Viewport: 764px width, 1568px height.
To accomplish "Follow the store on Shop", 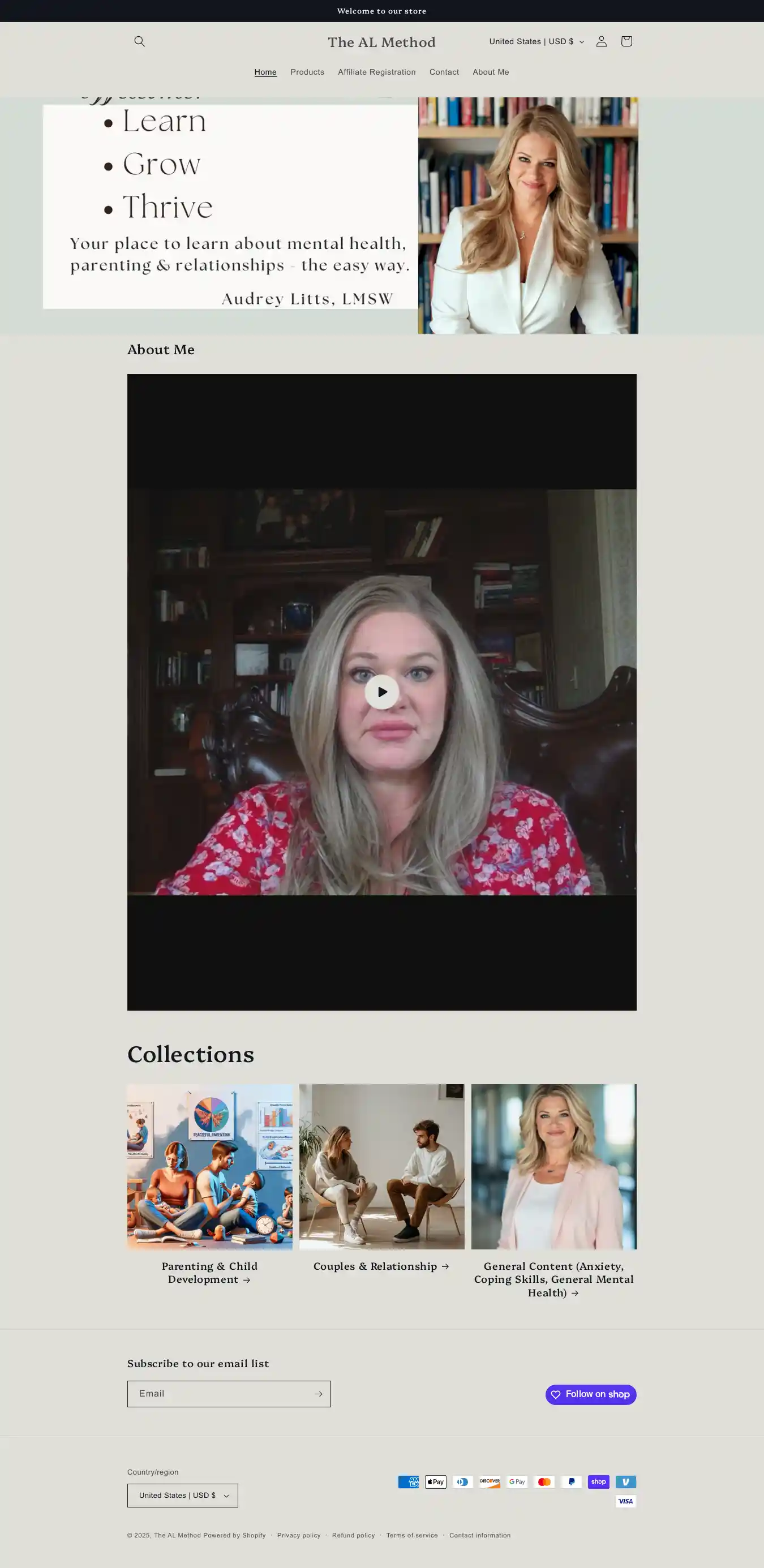I will 590,1394.
